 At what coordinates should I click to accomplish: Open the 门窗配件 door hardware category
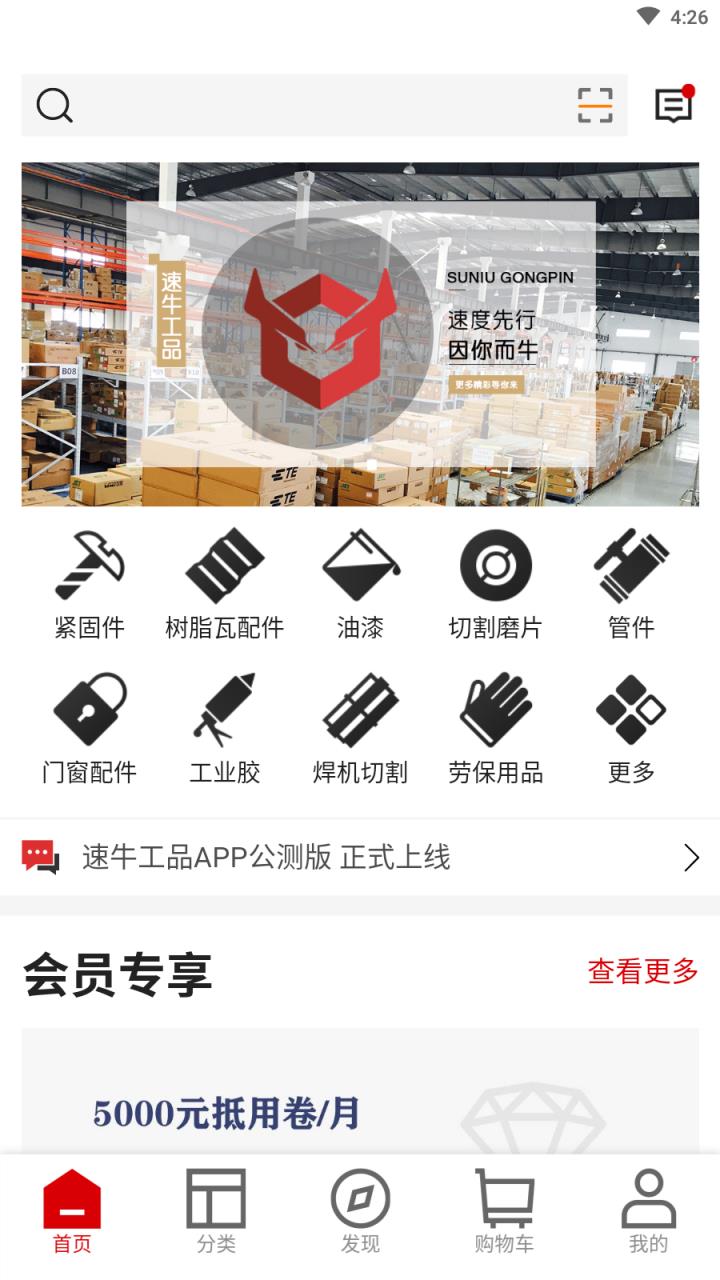tap(89, 725)
